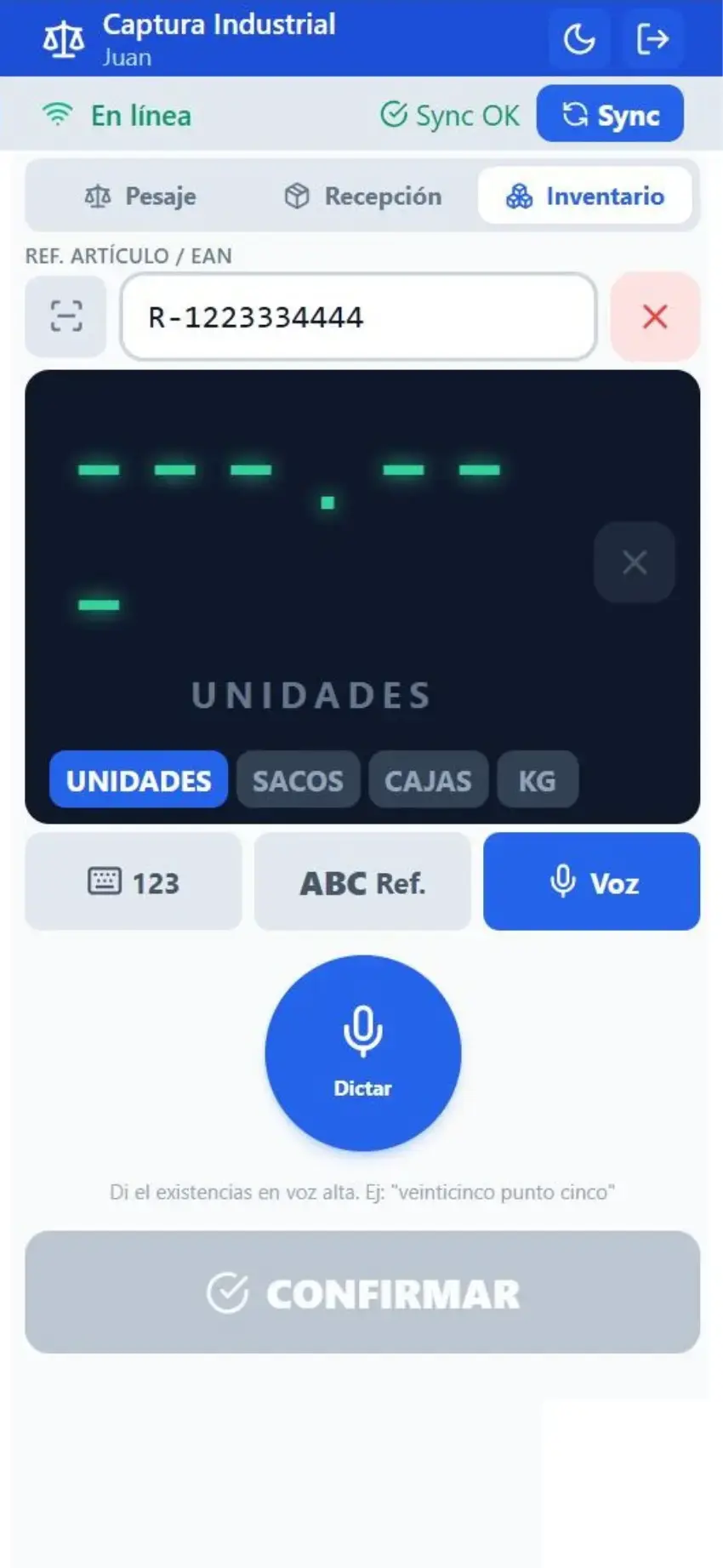
Task: Click the Sync OK check icon
Action: [393, 113]
